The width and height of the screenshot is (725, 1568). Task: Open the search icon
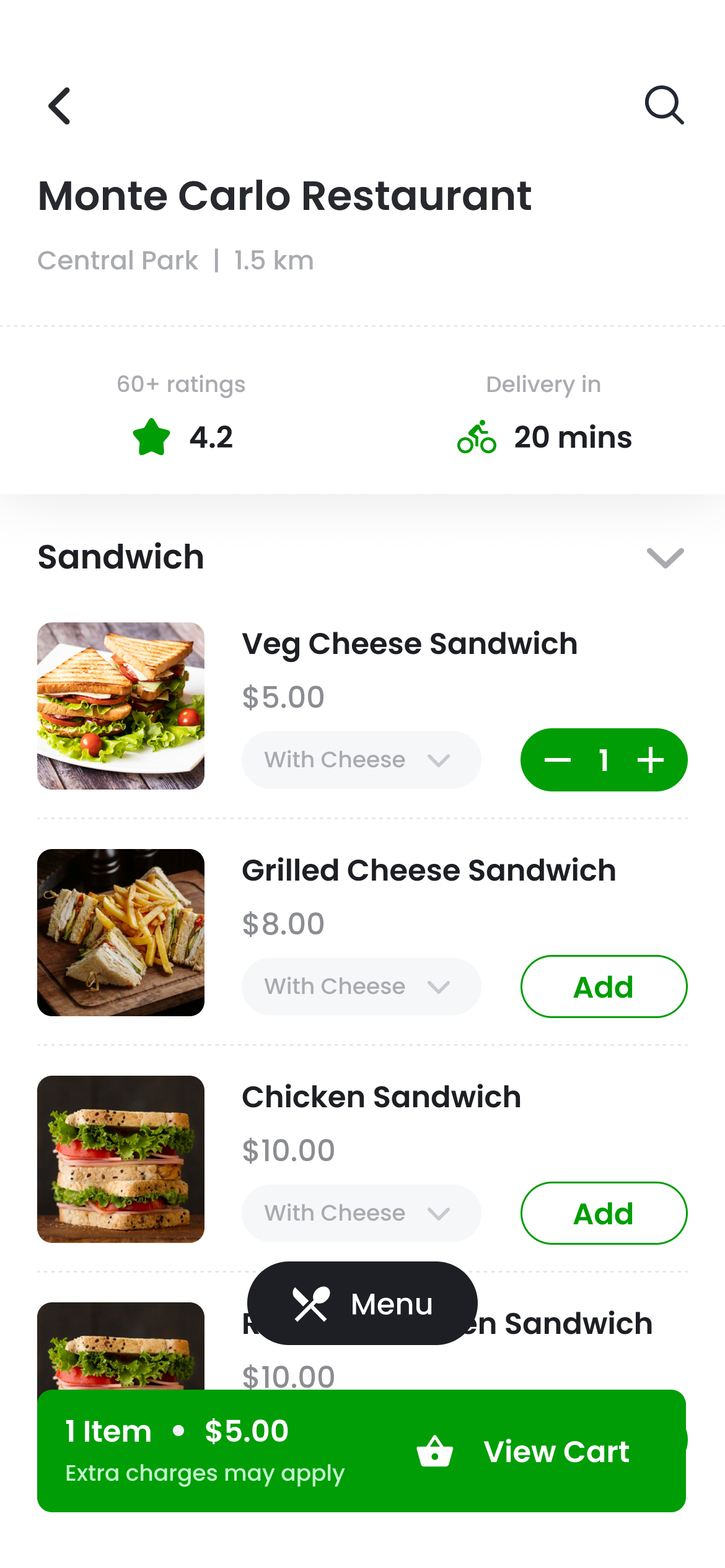[x=664, y=106]
